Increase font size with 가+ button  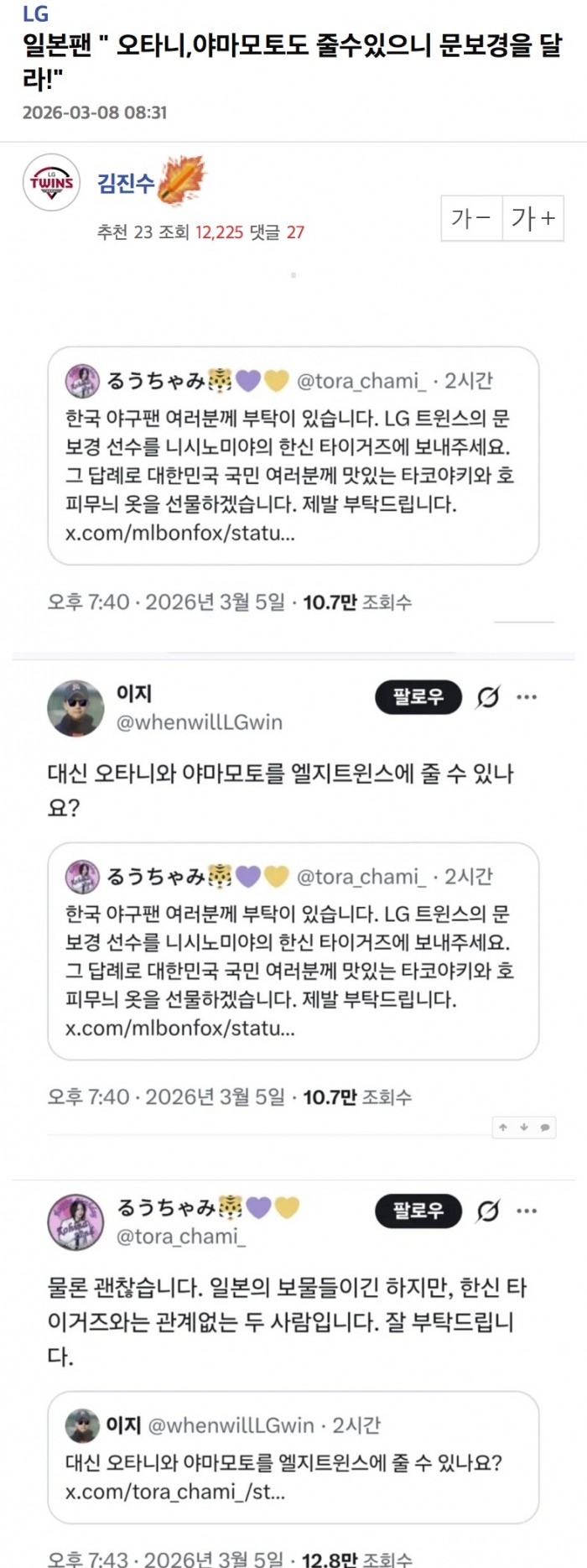pos(533,218)
